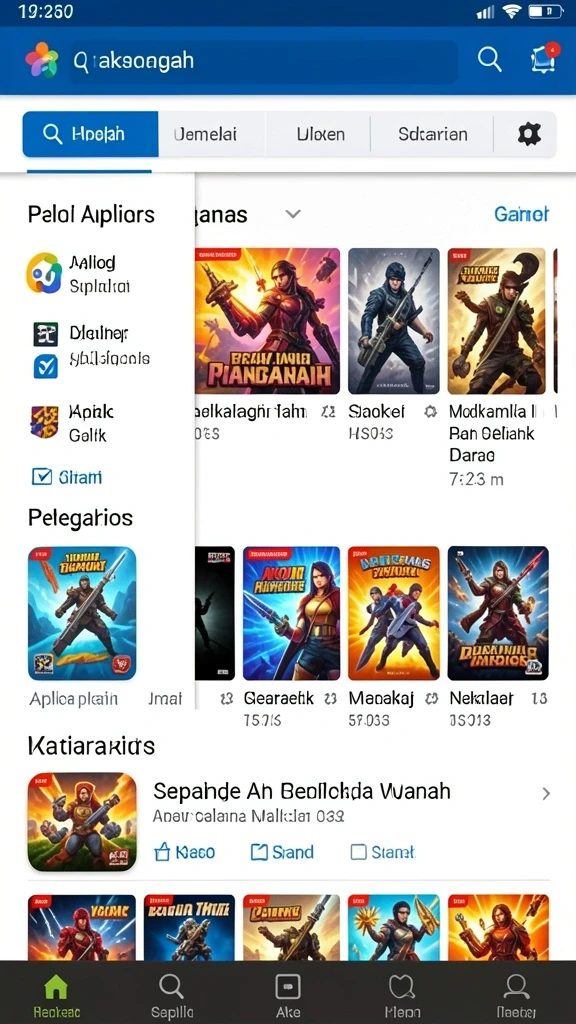Switch to the Jemelai tab
The image size is (576, 1024).
(205, 135)
